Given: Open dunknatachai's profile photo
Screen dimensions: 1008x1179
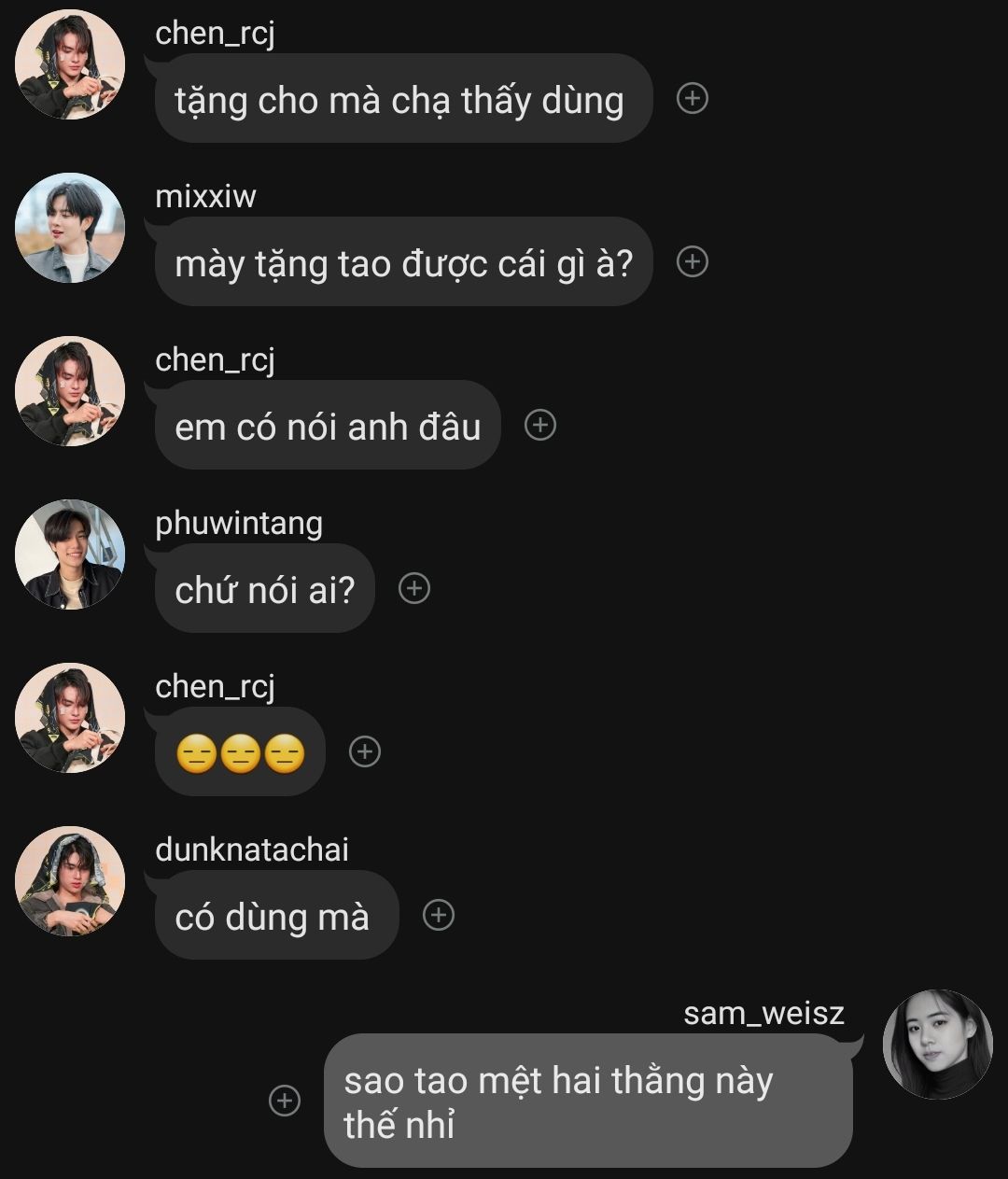Looking at the screenshot, I should [70, 881].
